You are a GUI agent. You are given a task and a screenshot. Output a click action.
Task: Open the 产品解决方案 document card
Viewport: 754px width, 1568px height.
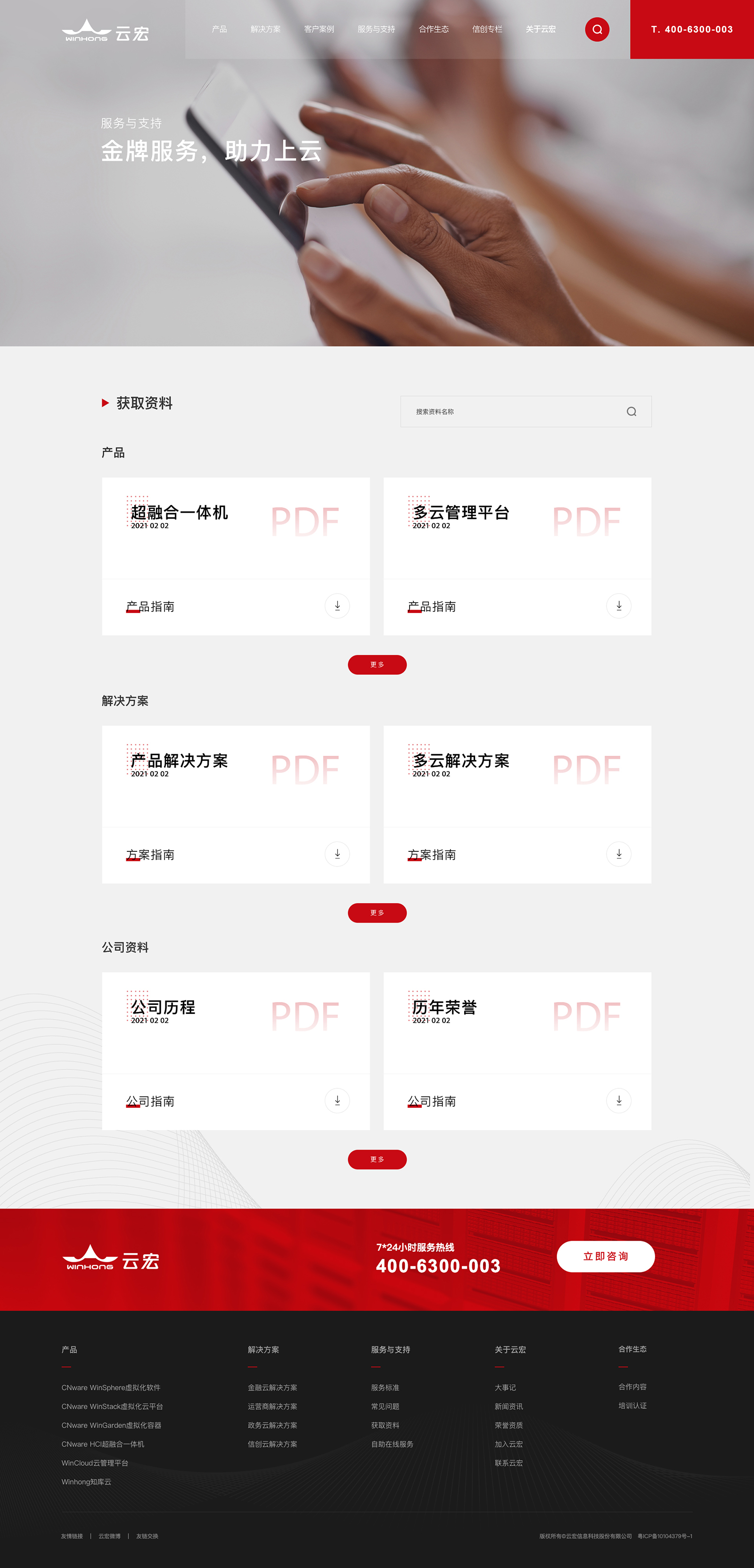coord(236,776)
